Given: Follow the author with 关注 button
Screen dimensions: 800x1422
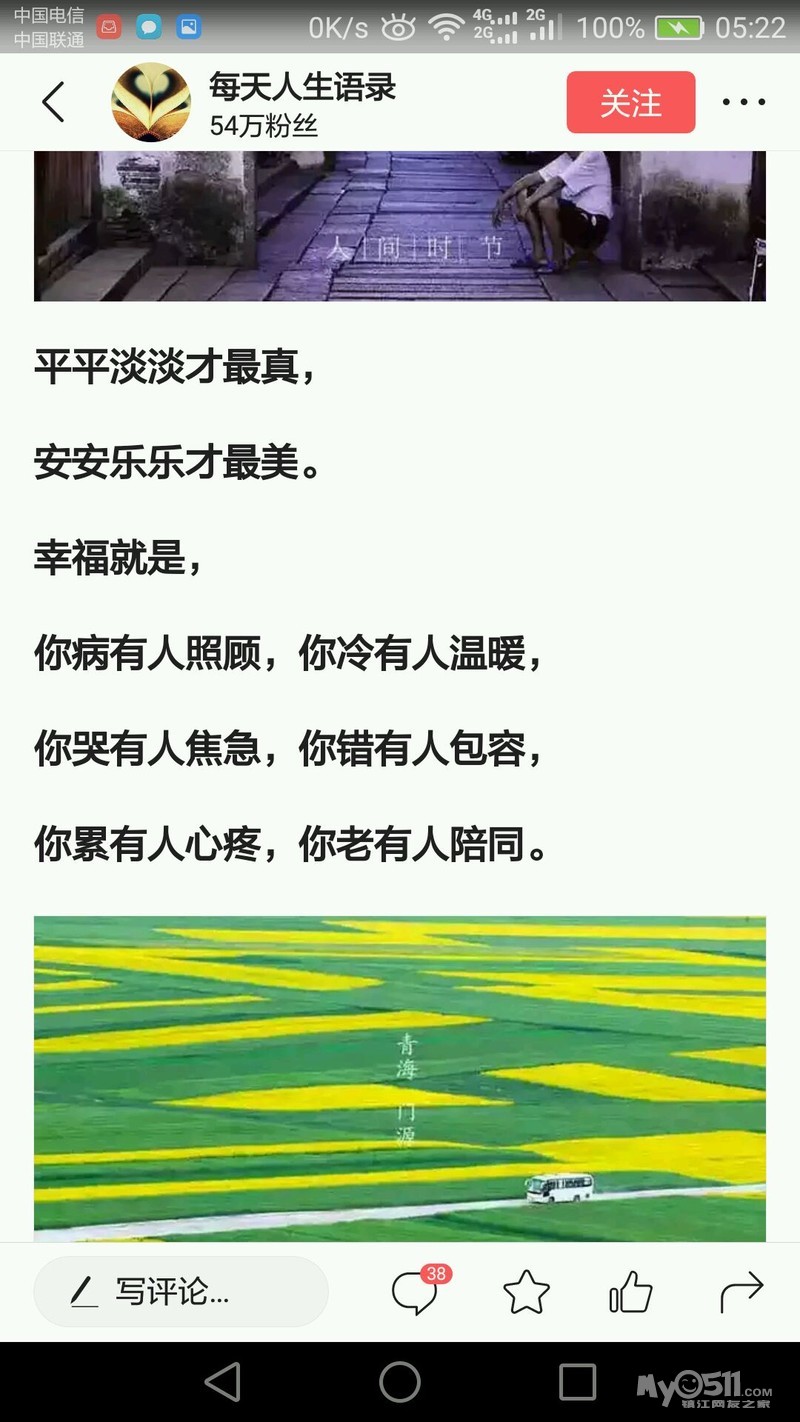Looking at the screenshot, I should [x=630, y=102].
